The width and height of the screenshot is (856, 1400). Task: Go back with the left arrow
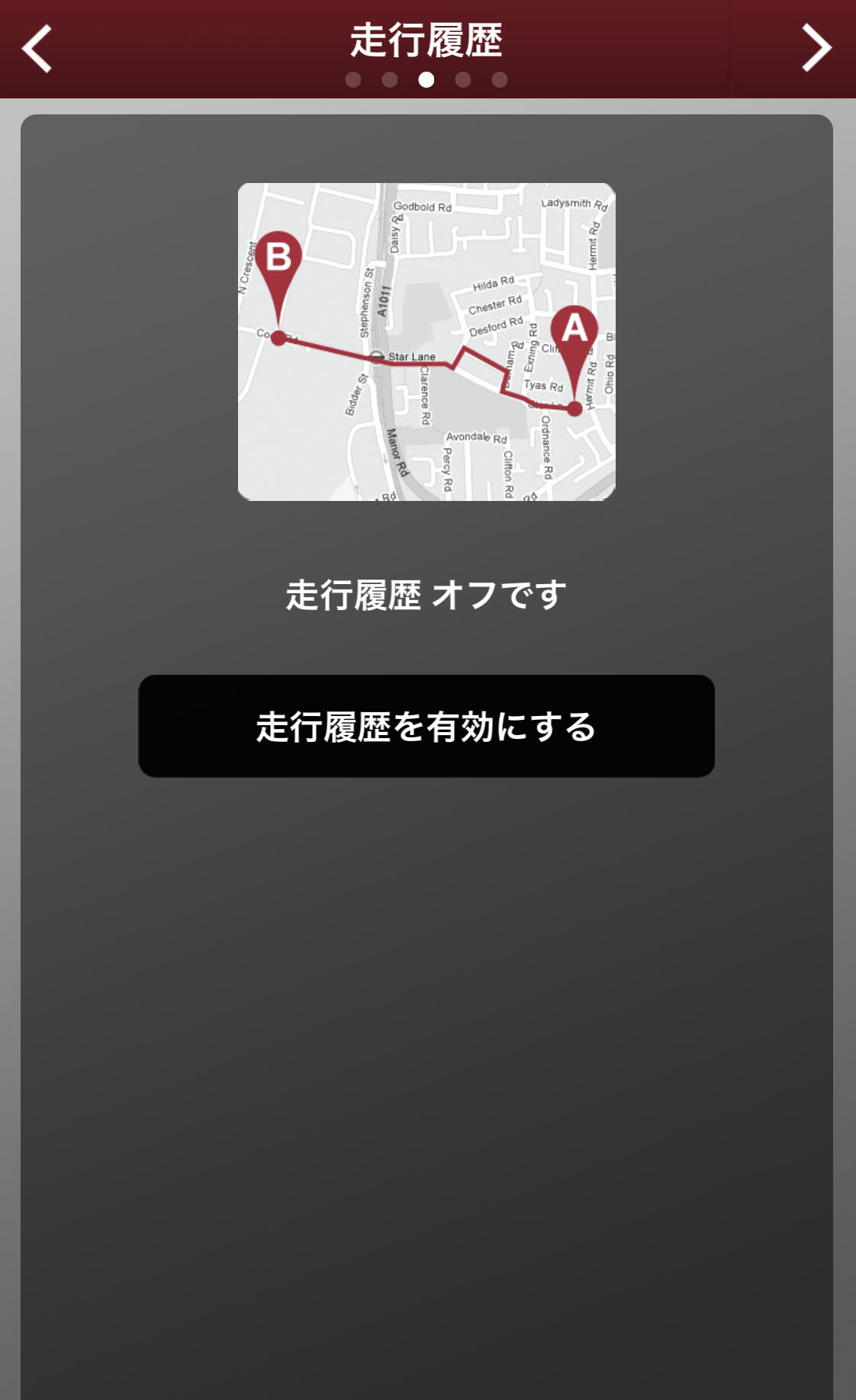click(x=37, y=49)
